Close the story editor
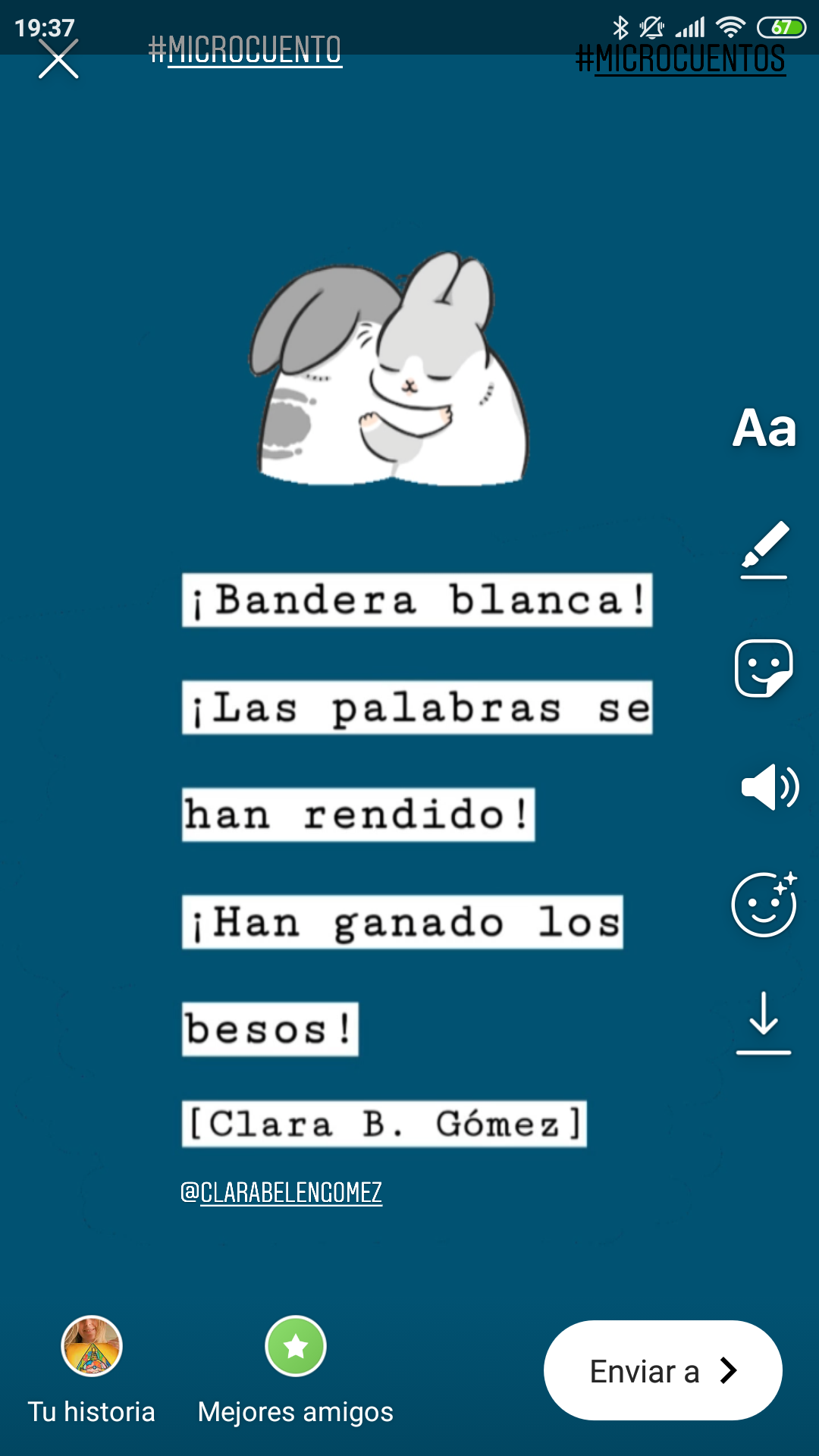The image size is (819, 1456). [x=58, y=60]
